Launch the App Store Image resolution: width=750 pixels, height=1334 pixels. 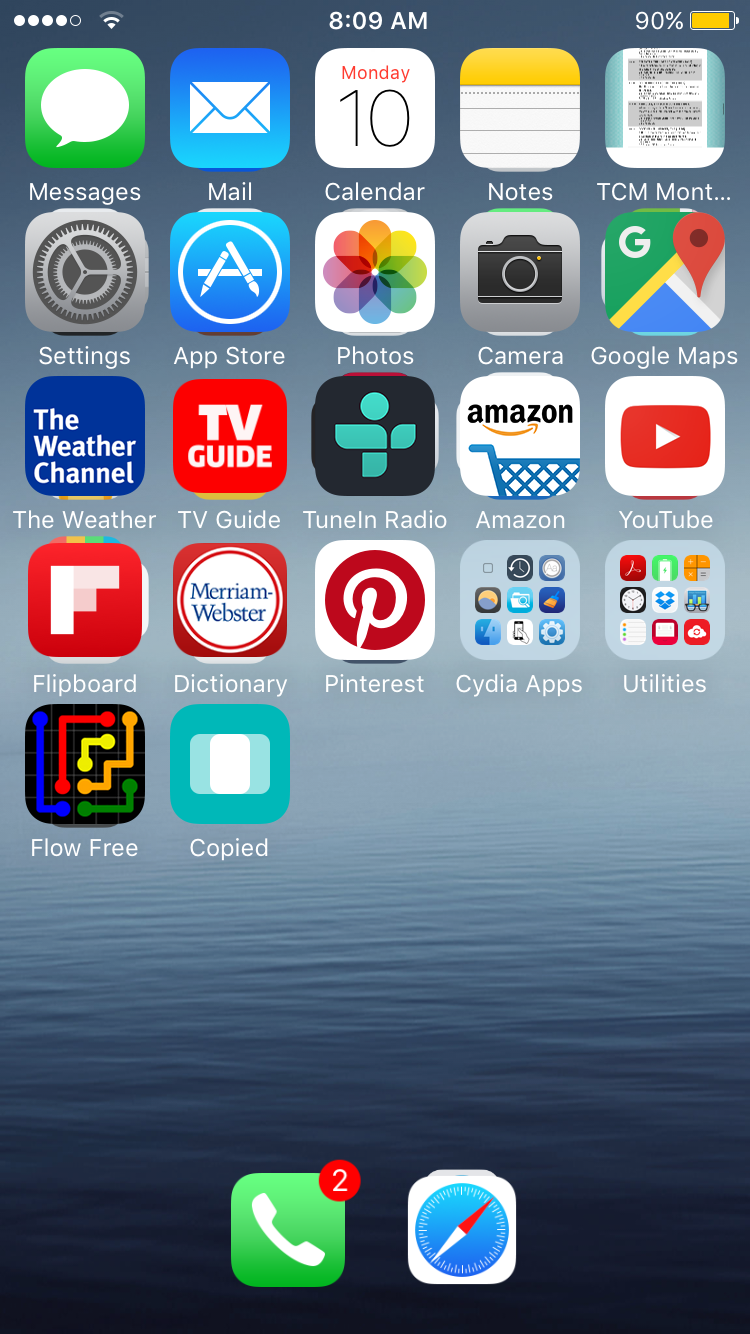230,272
